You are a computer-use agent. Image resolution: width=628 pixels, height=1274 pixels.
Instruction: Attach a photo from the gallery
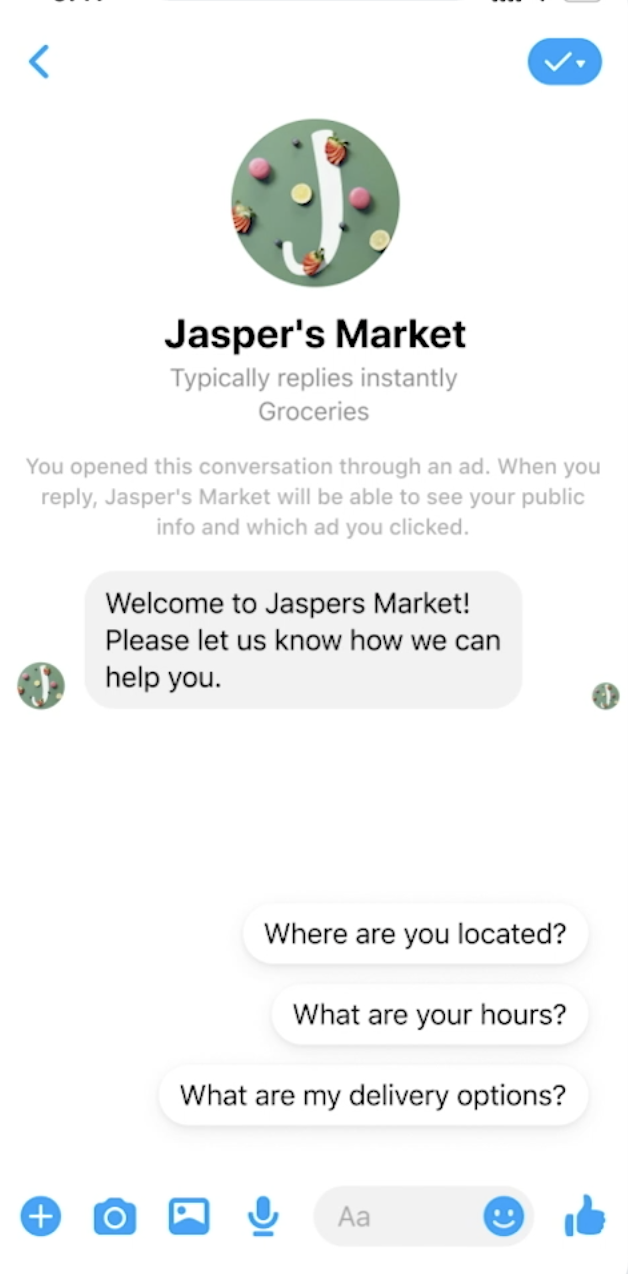coord(188,1216)
